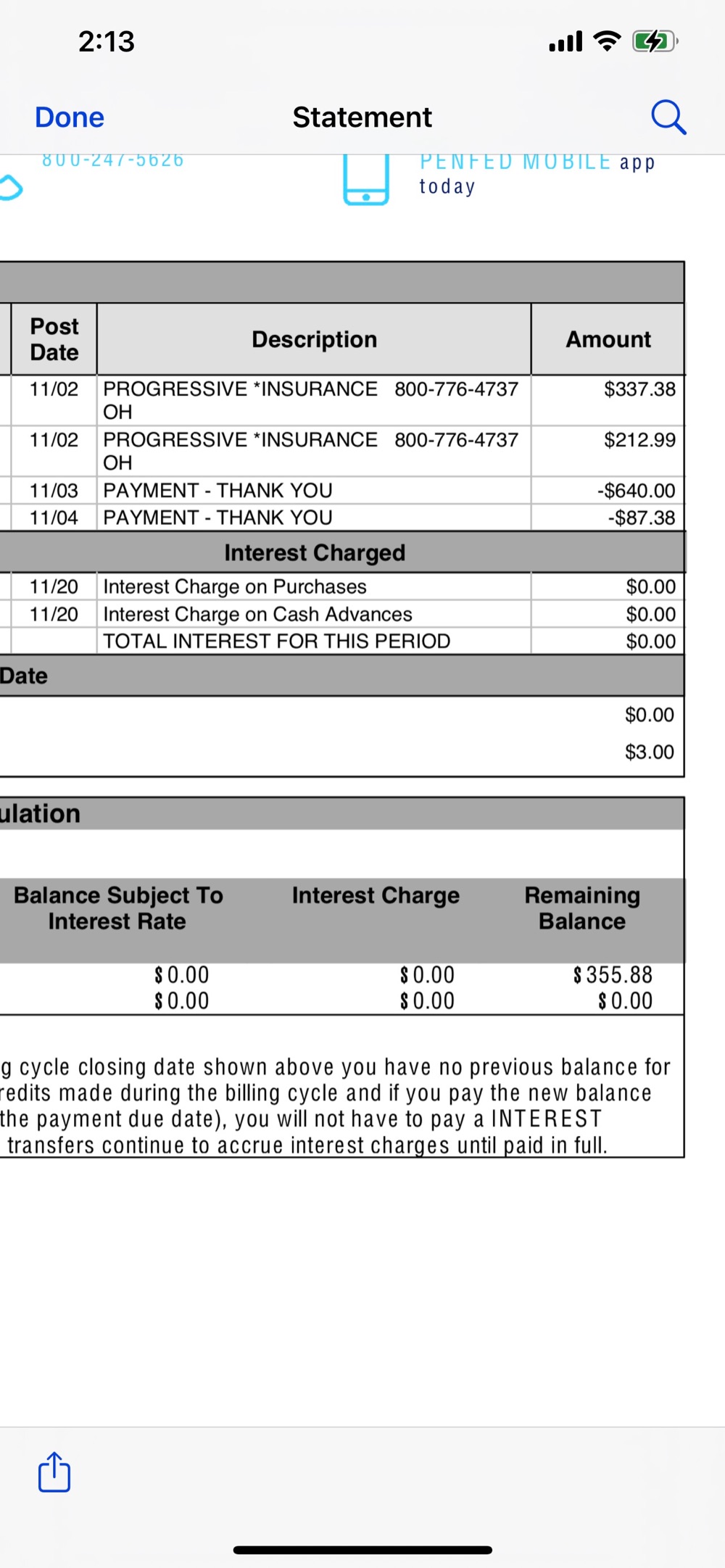The image size is (725, 1568).
Task: Search within the statement document
Action: [668, 117]
